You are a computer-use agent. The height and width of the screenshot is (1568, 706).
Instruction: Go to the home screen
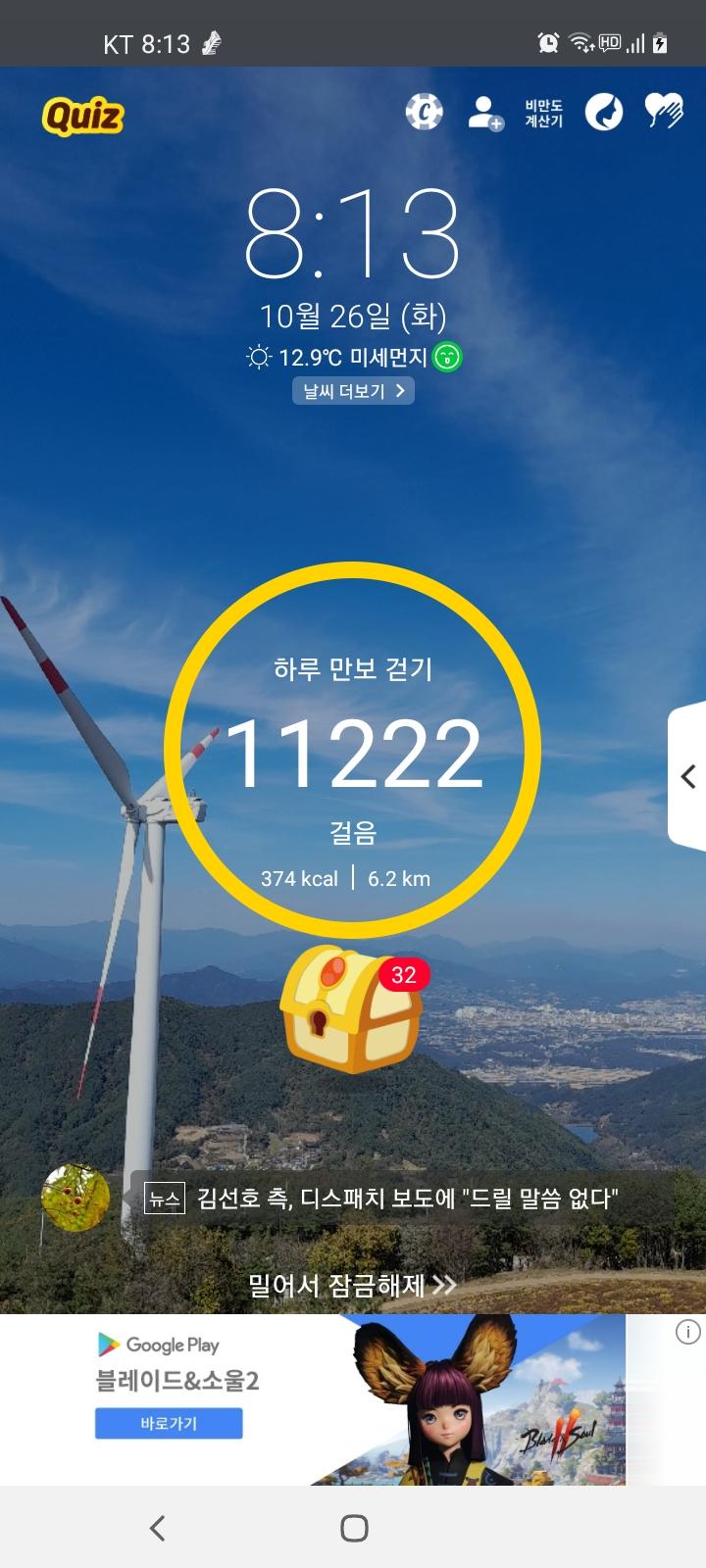coord(354,1528)
